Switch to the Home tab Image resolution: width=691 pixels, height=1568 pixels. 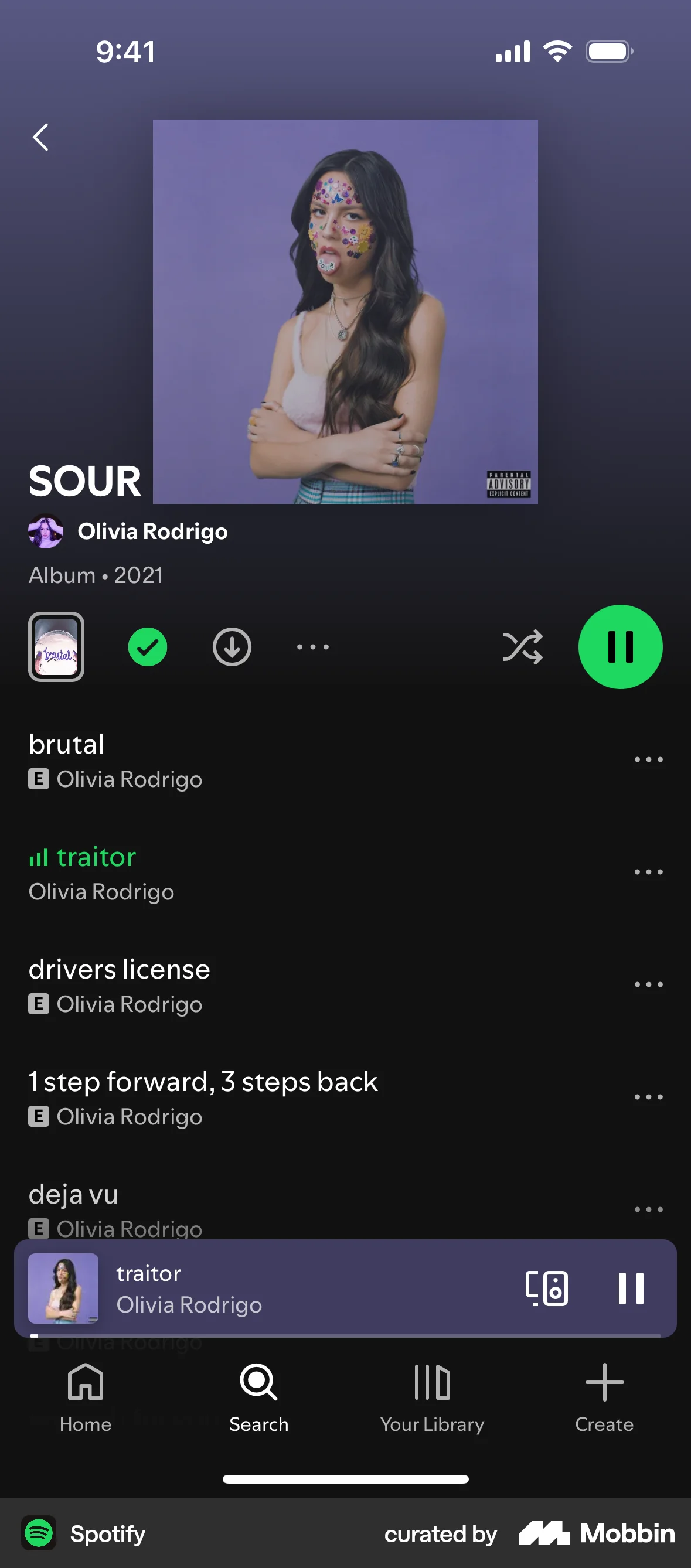[x=85, y=1397]
